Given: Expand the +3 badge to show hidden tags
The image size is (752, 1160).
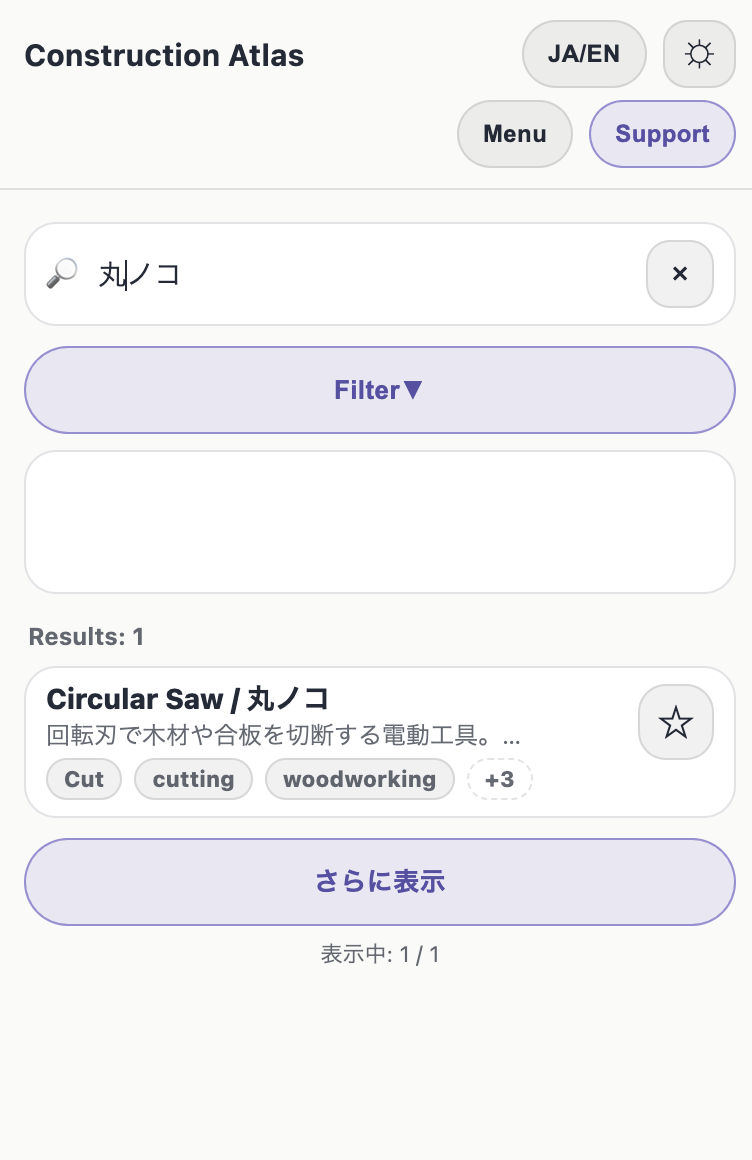Looking at the screenshot, I should (500, 779).
